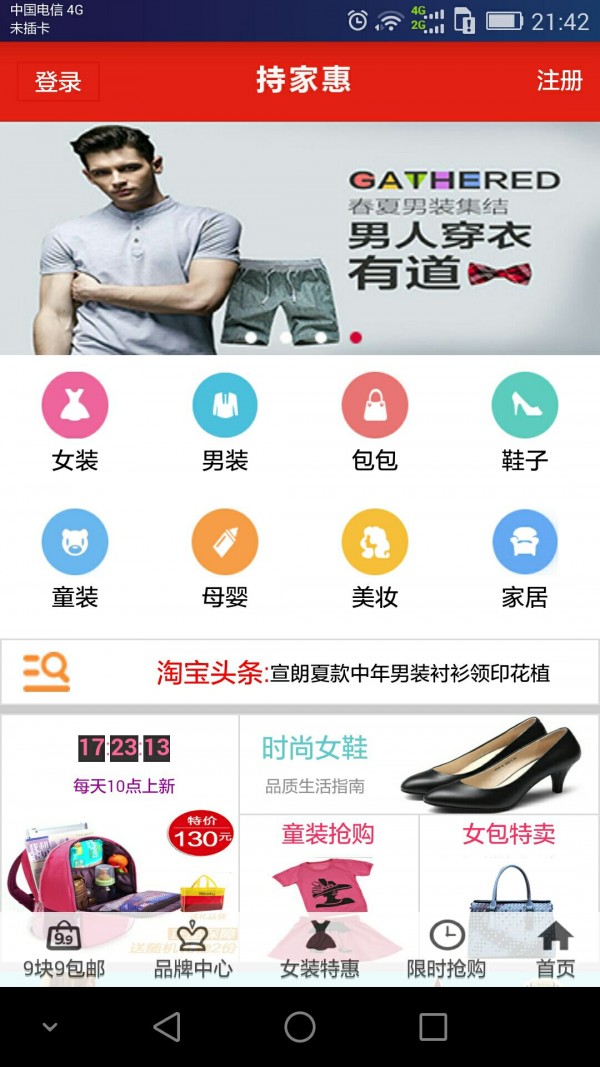Switch to the 品牌中心 tab
The height and width of the screenshot is (1067, 600).
pyautogui.click(x=193, y=950)
